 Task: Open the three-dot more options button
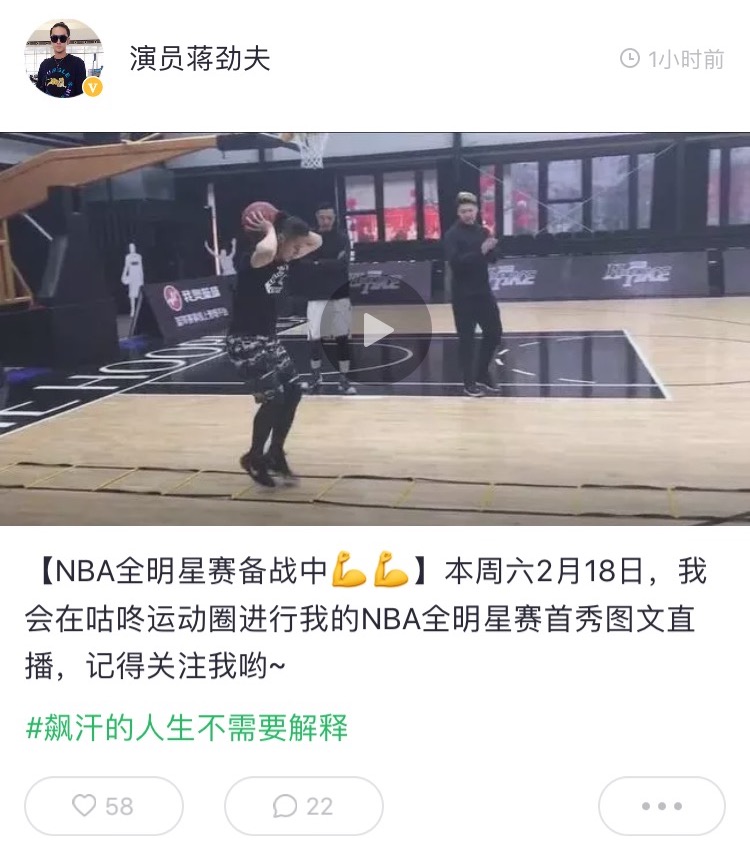(x=661, y=806)
